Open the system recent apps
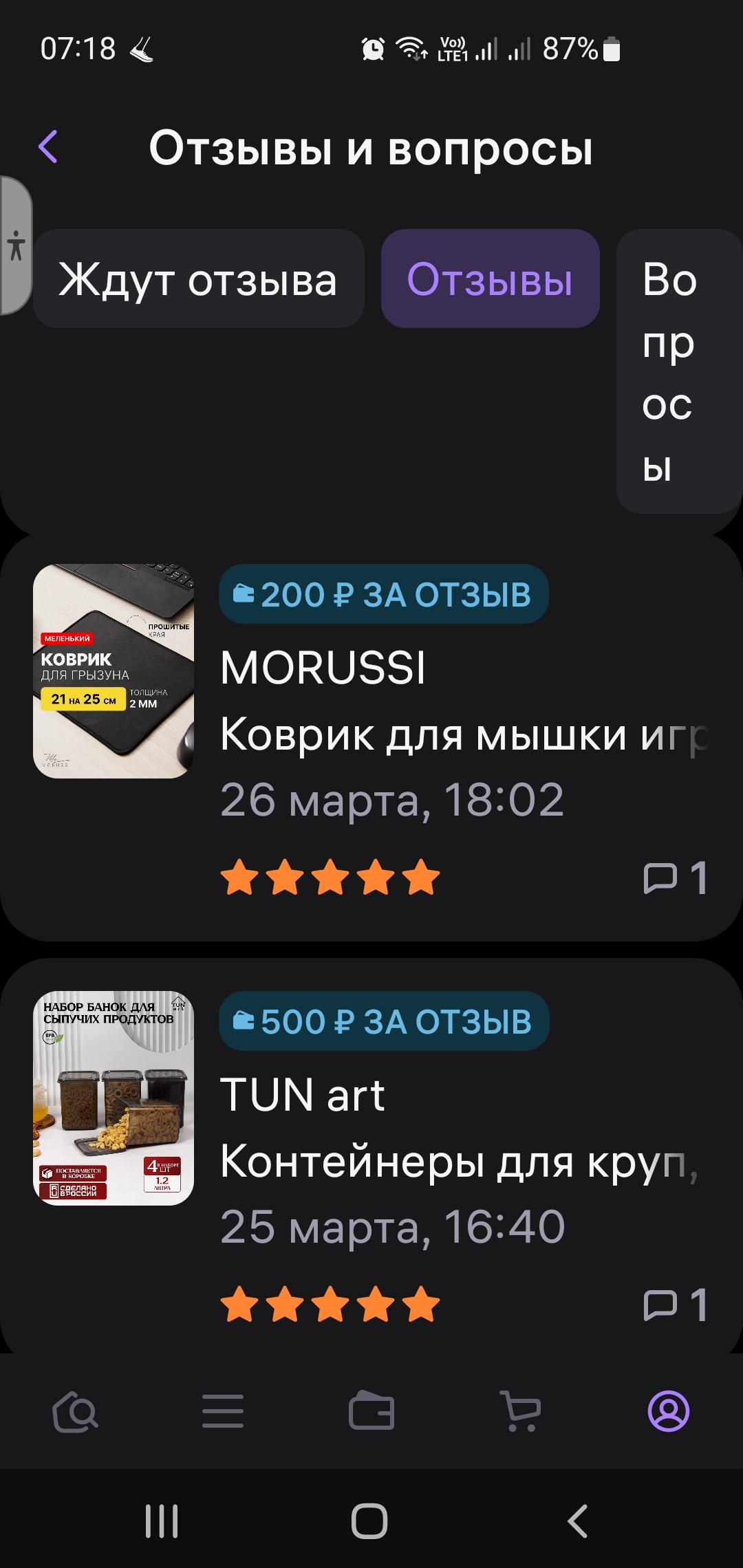The height and width of the screenshot is (1568, 743). point(162,1521)
